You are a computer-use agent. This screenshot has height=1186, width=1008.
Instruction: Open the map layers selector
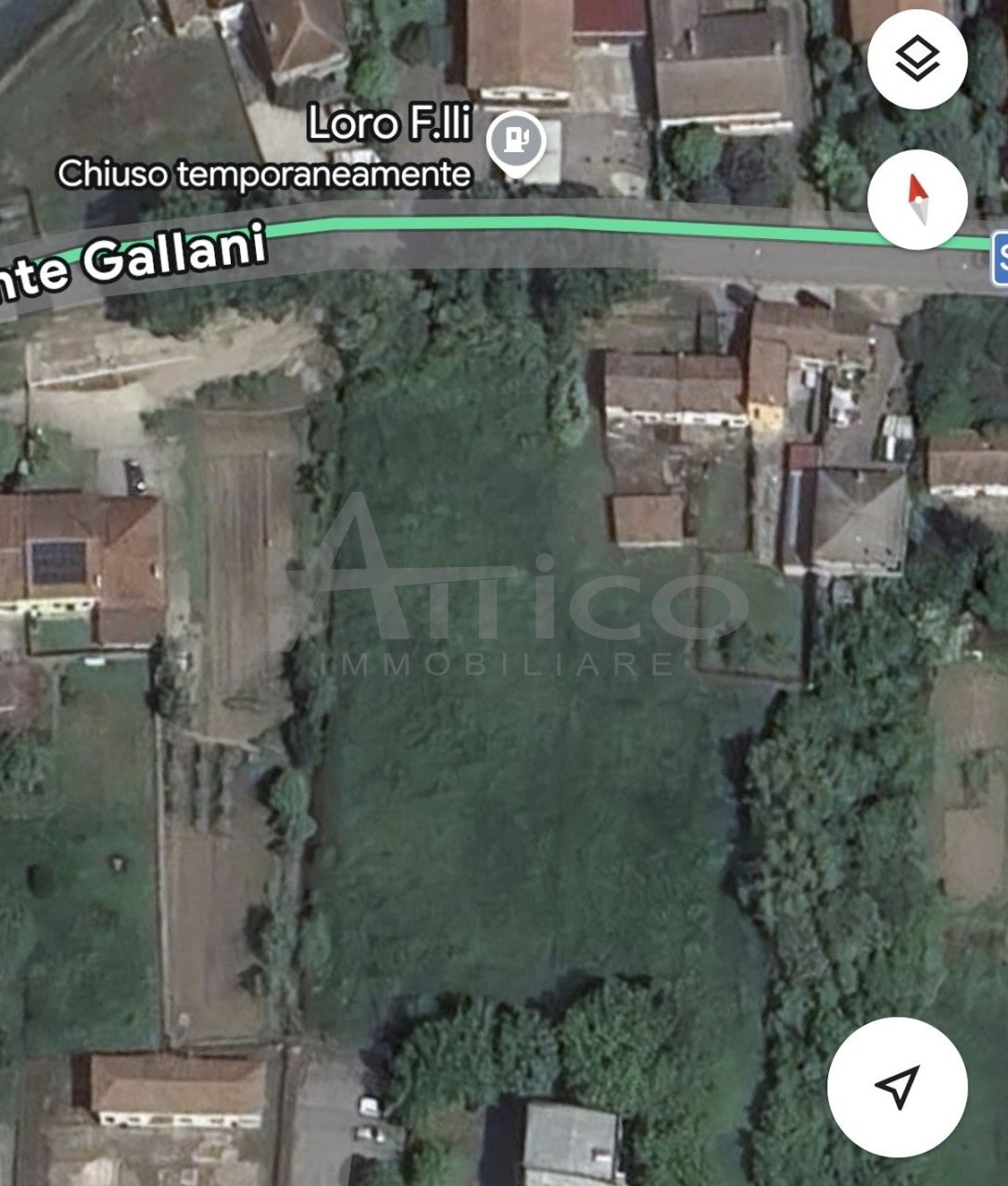pos(917,59)
